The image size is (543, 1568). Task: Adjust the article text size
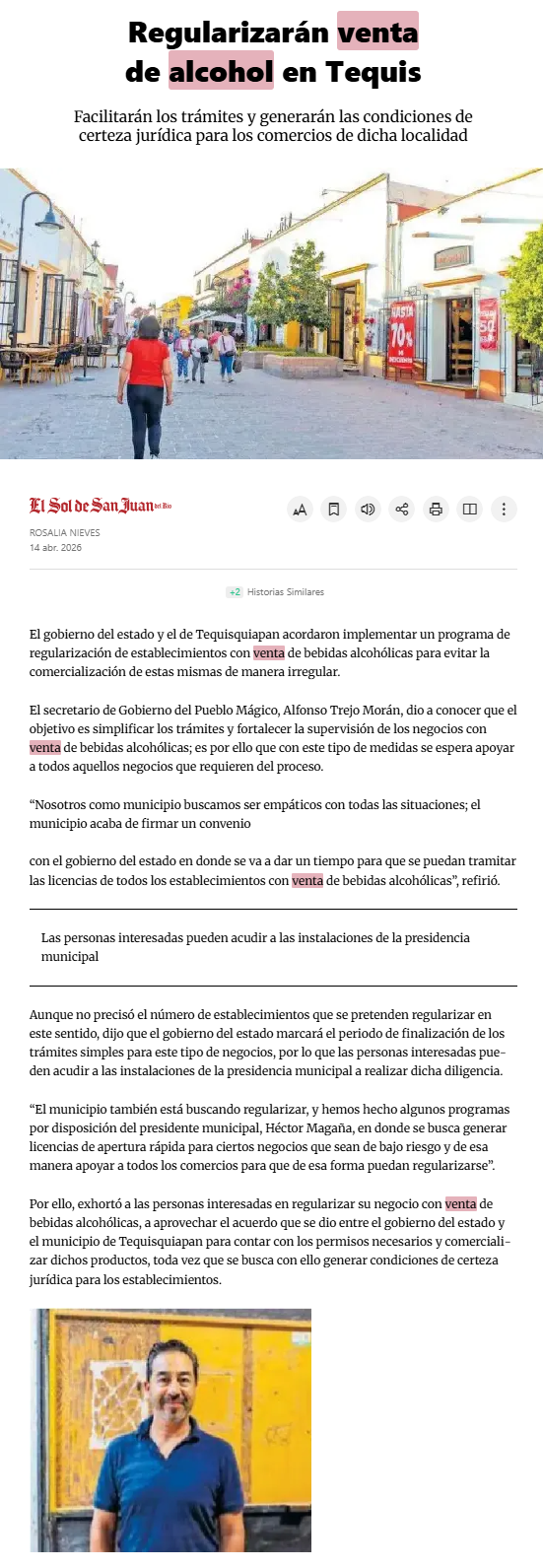tap(300, 510)
